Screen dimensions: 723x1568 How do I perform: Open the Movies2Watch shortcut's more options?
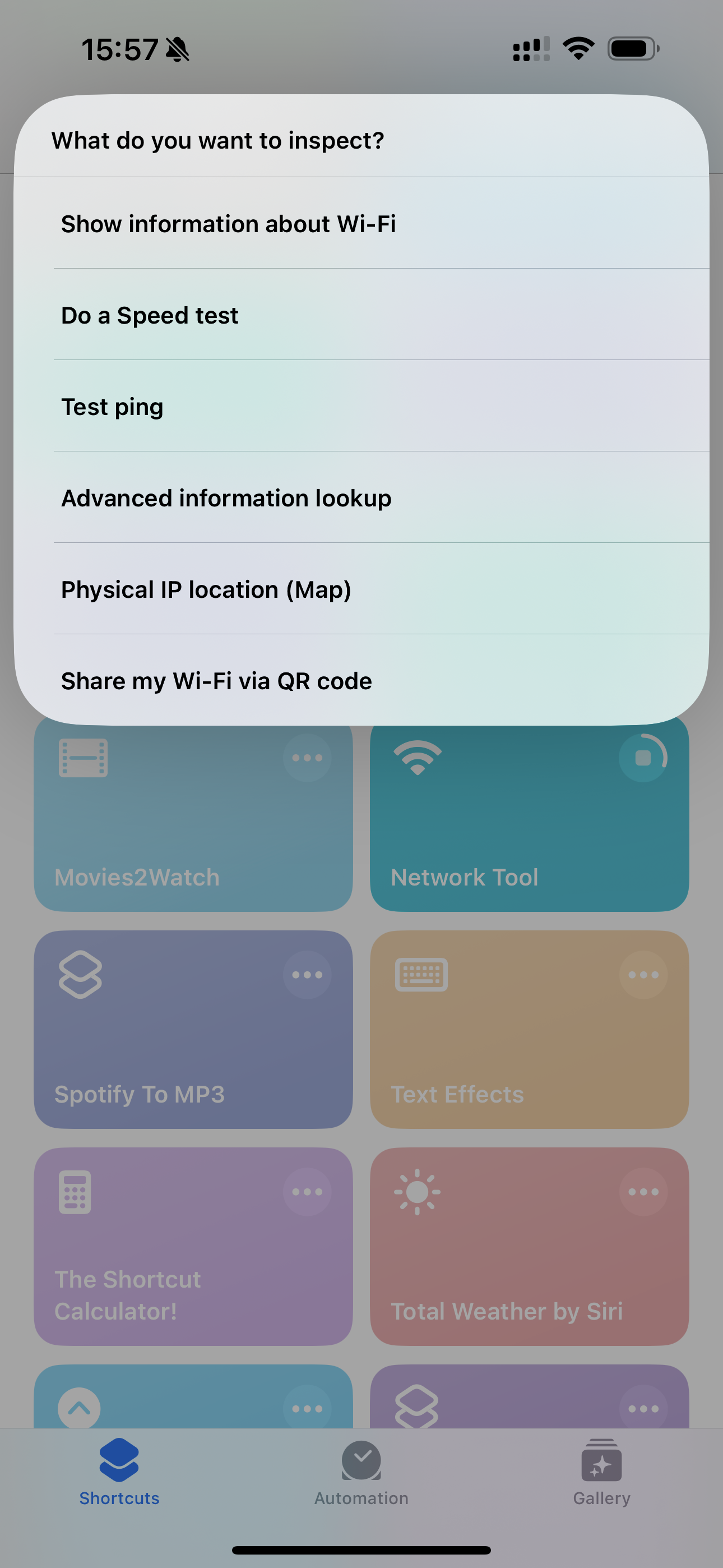[307, 758]
